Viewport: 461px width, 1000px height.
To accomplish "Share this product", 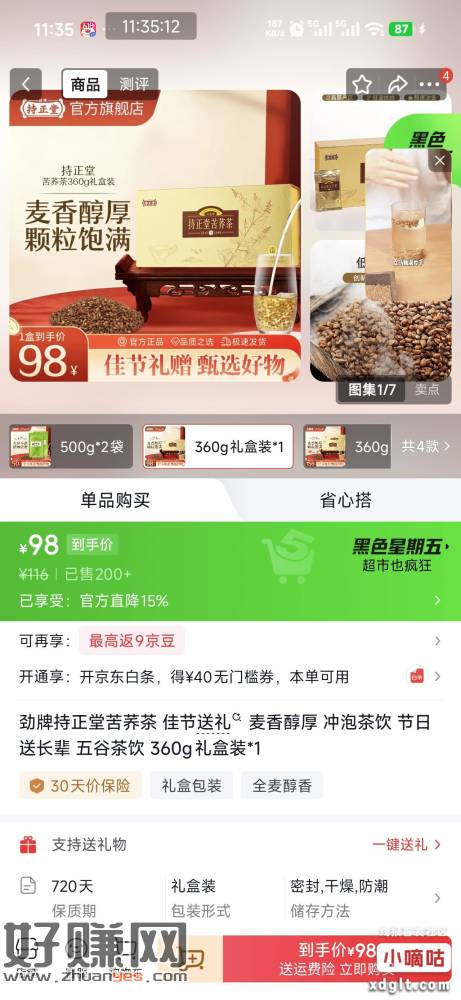I will point(397,84).
